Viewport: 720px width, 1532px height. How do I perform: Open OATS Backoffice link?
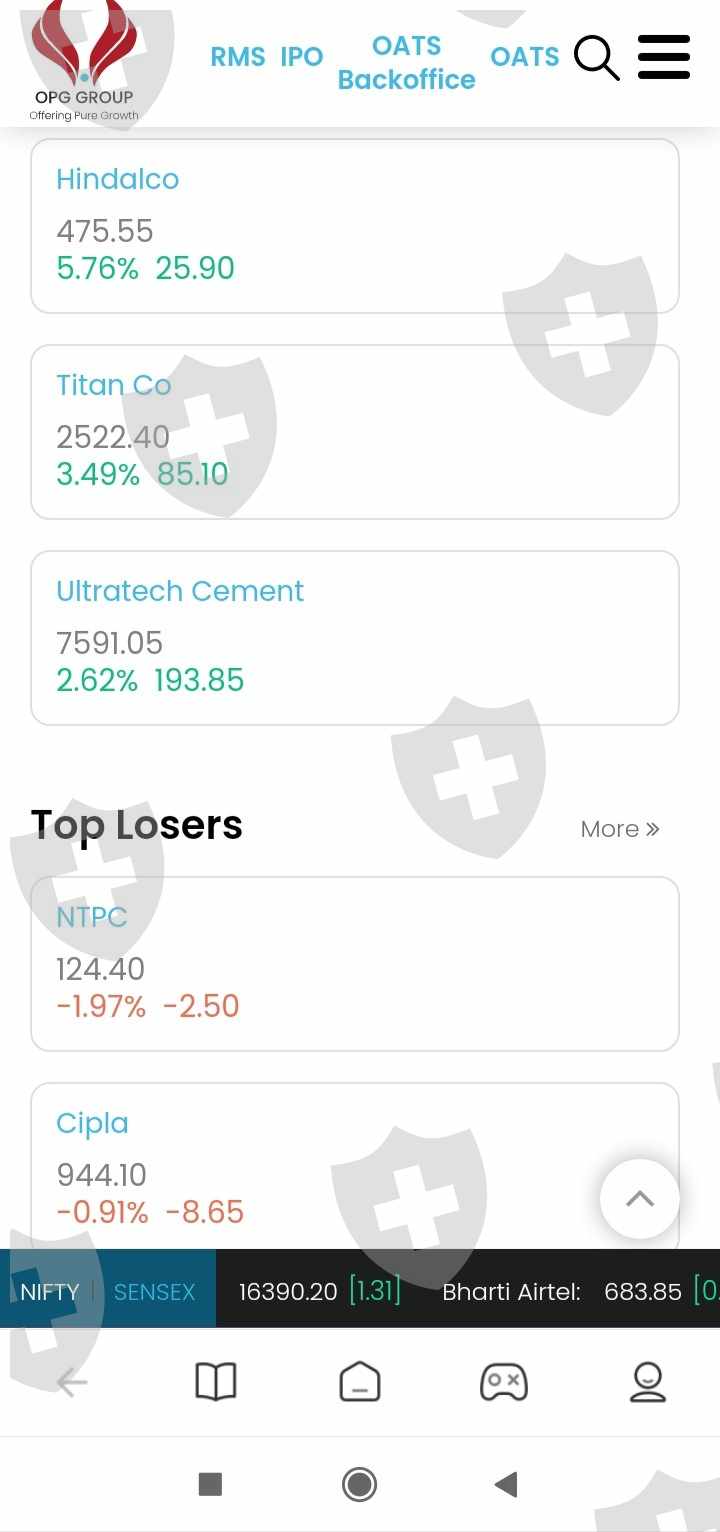tap(406, 63)
